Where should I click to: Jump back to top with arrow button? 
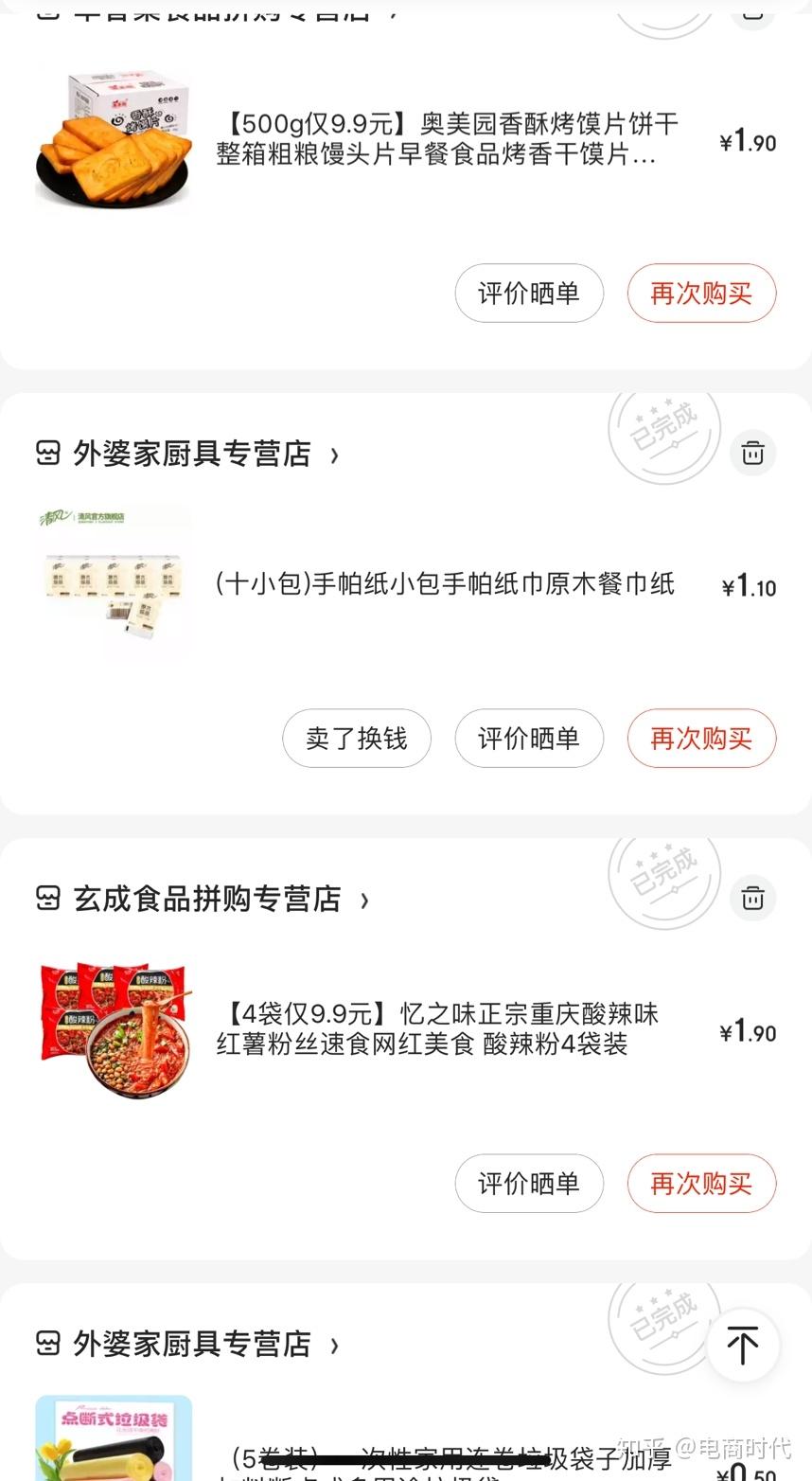click(743, 1345)
